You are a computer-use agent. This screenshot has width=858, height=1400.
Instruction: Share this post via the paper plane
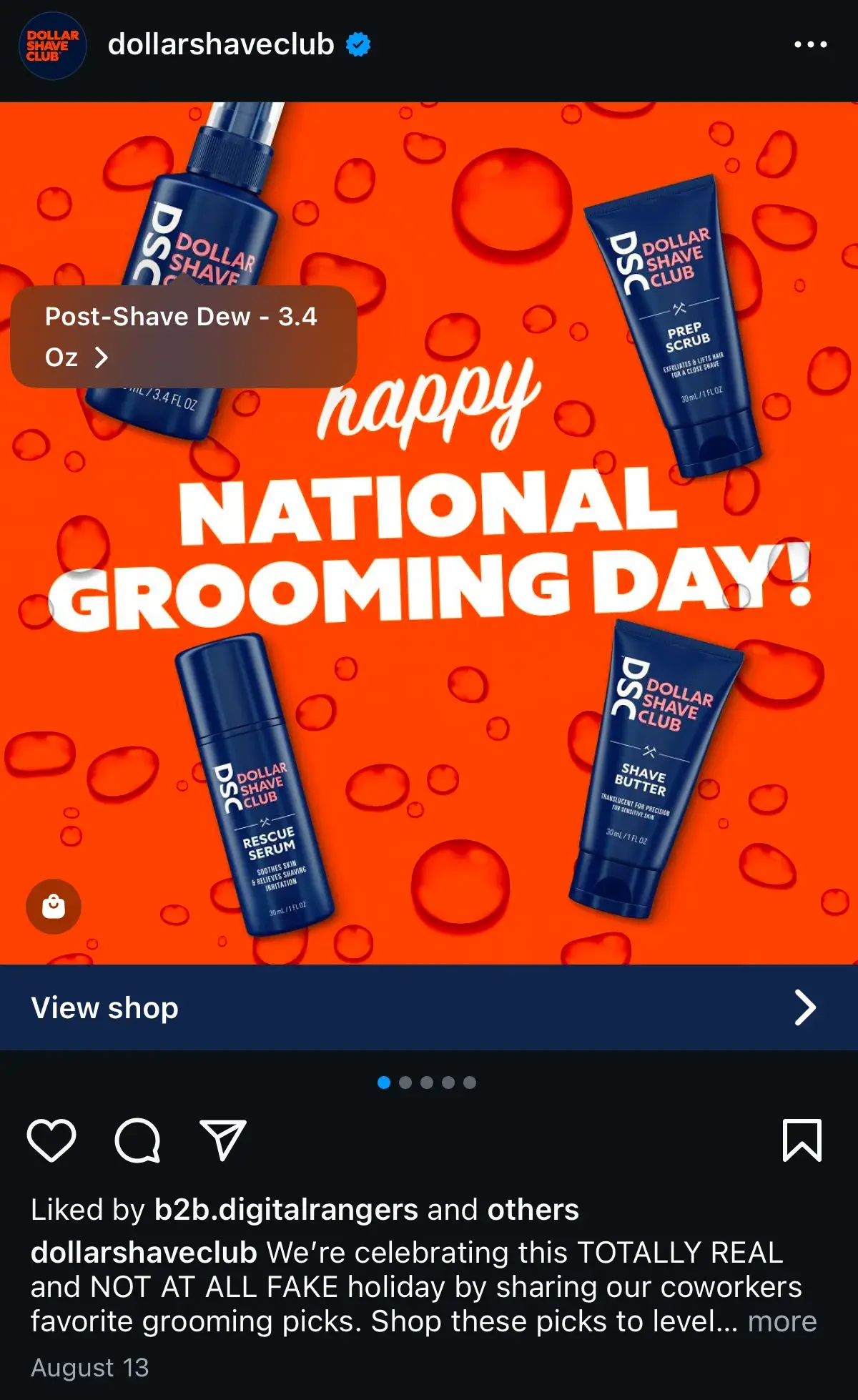(x=223, y=1140)
